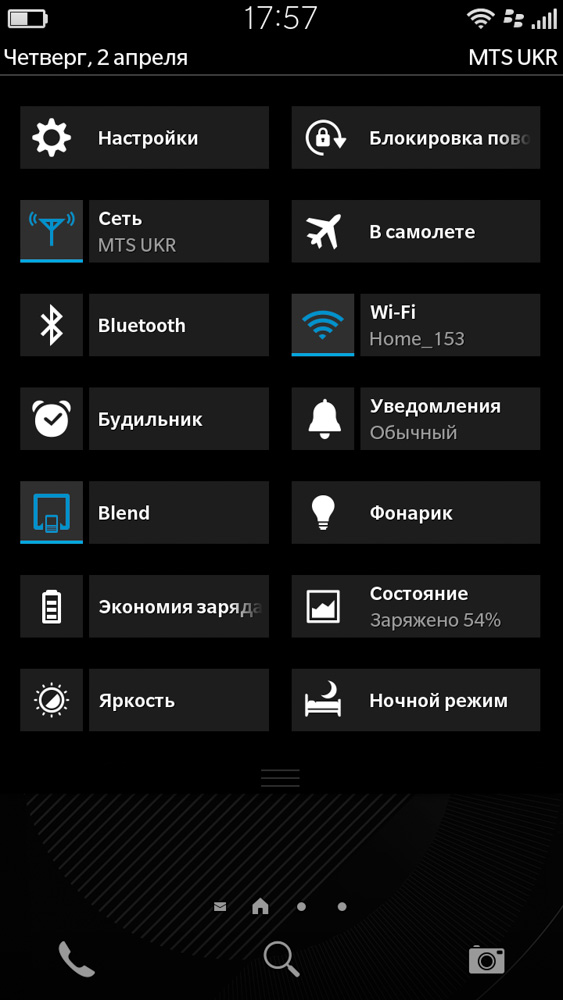Adjust the Яркость brightness tile
The image size is (563, 1000).
(x=145, y=700)
